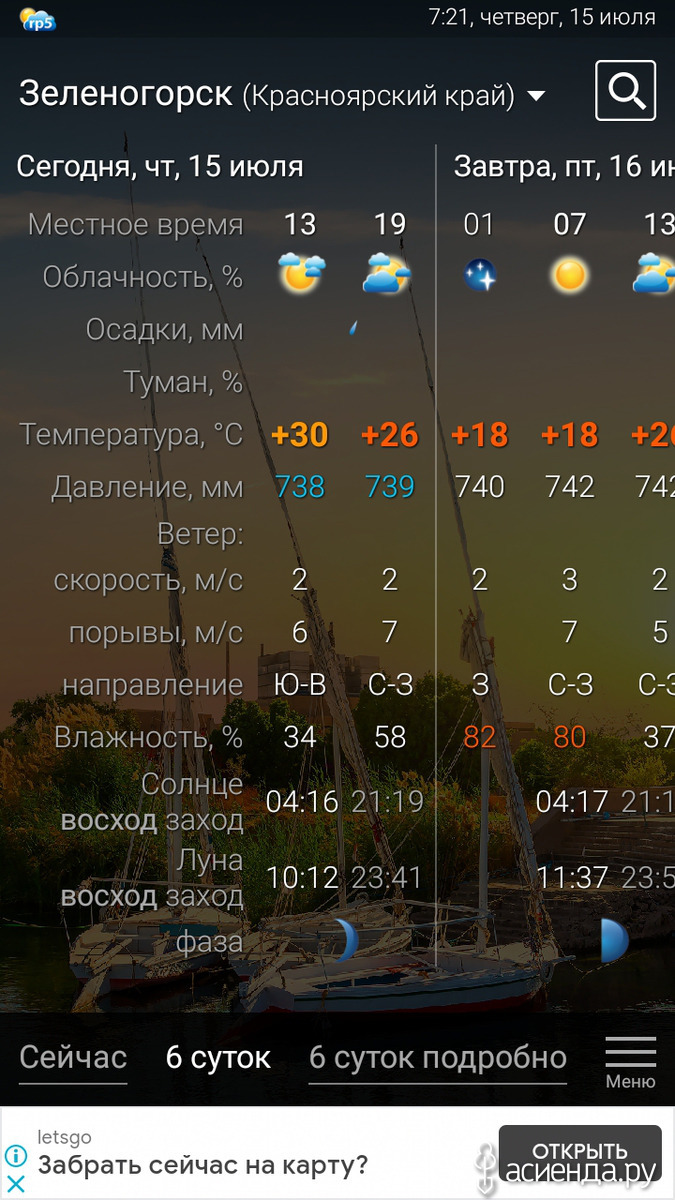
Task: Open the city search magnifier
Action: pyautogui.click(x=625, y=91)
